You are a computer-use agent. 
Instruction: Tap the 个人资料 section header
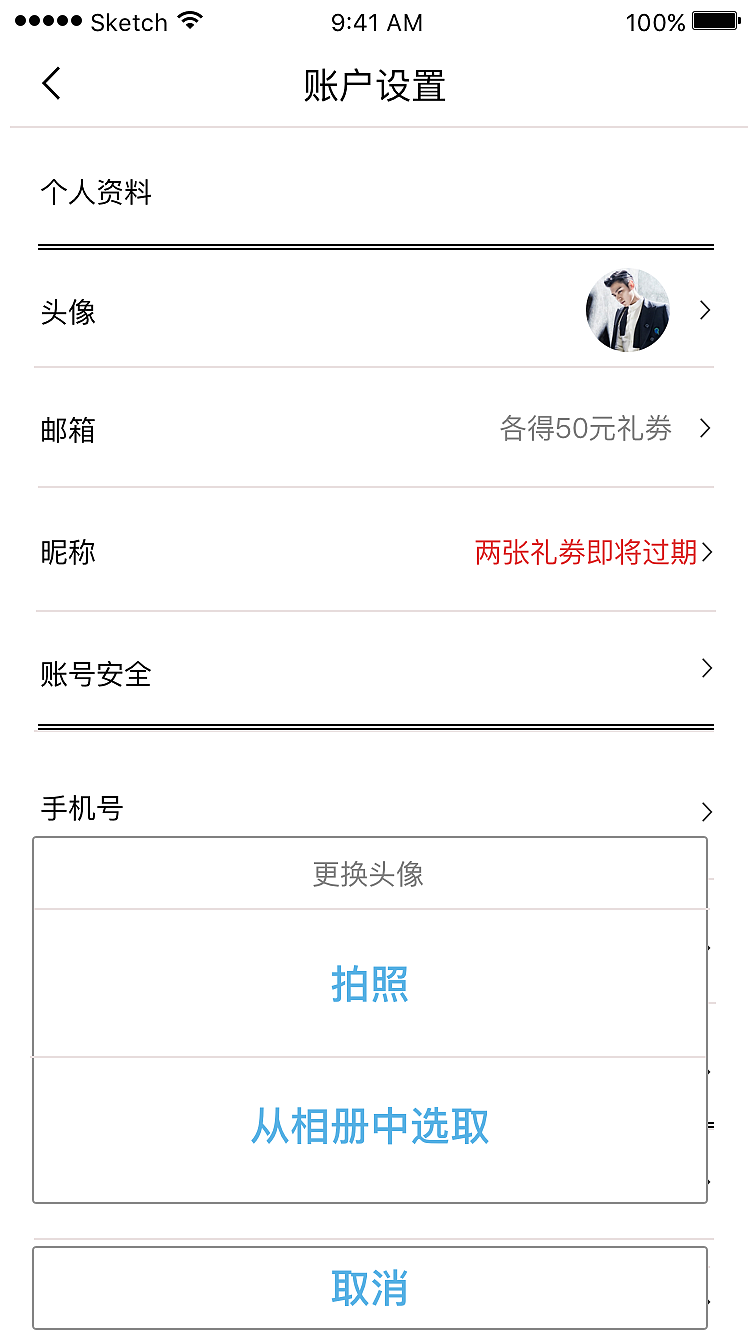[96, 192]
